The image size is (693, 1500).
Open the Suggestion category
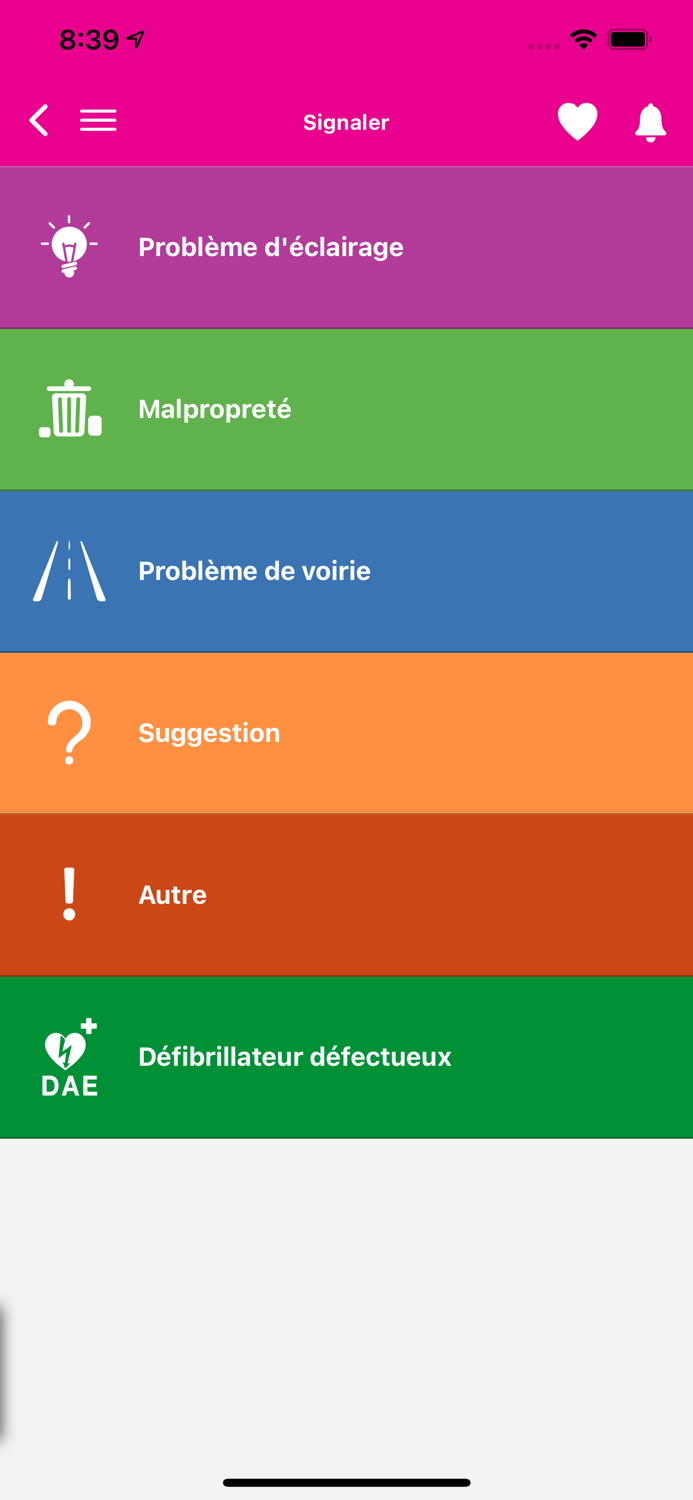click(346, 733)
